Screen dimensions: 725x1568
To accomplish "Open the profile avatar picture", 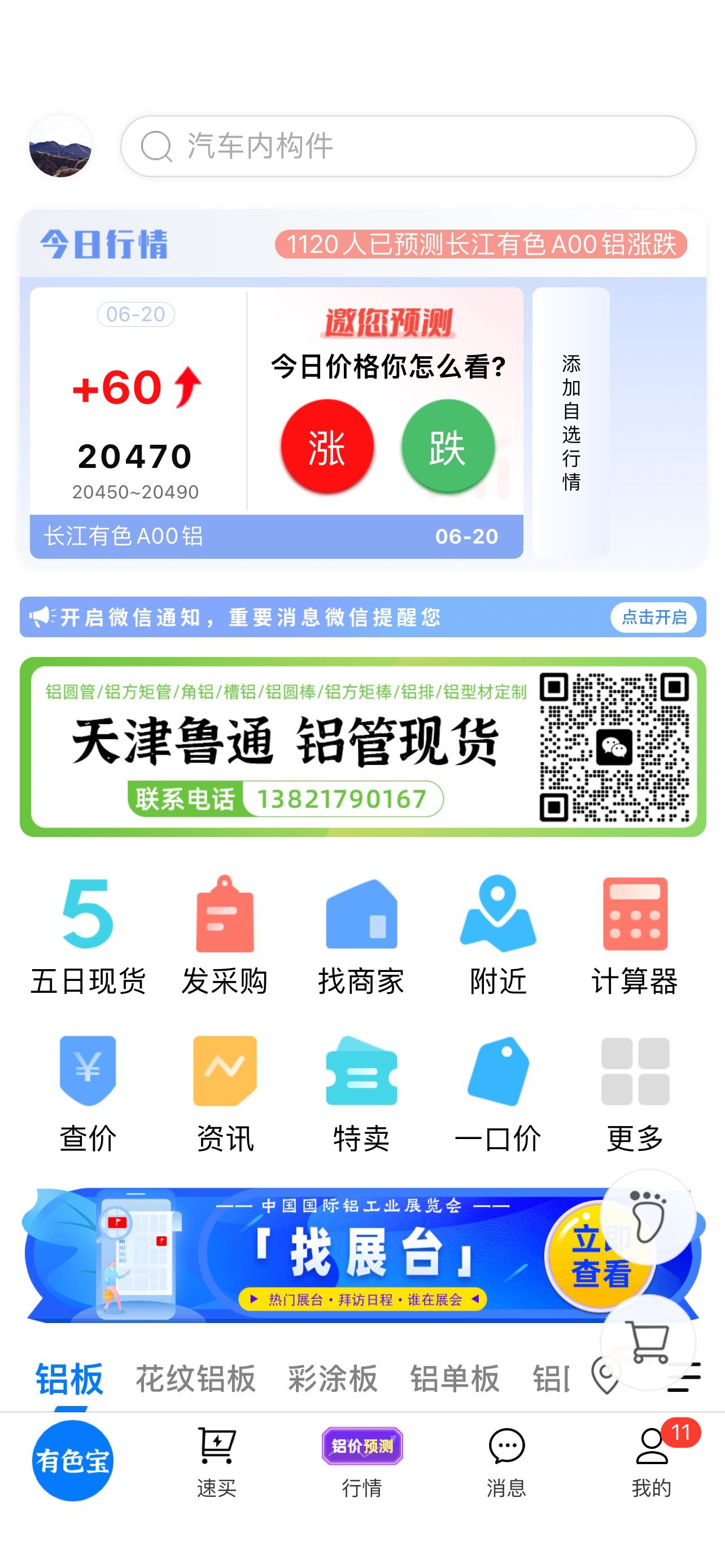I will (60, 146).
